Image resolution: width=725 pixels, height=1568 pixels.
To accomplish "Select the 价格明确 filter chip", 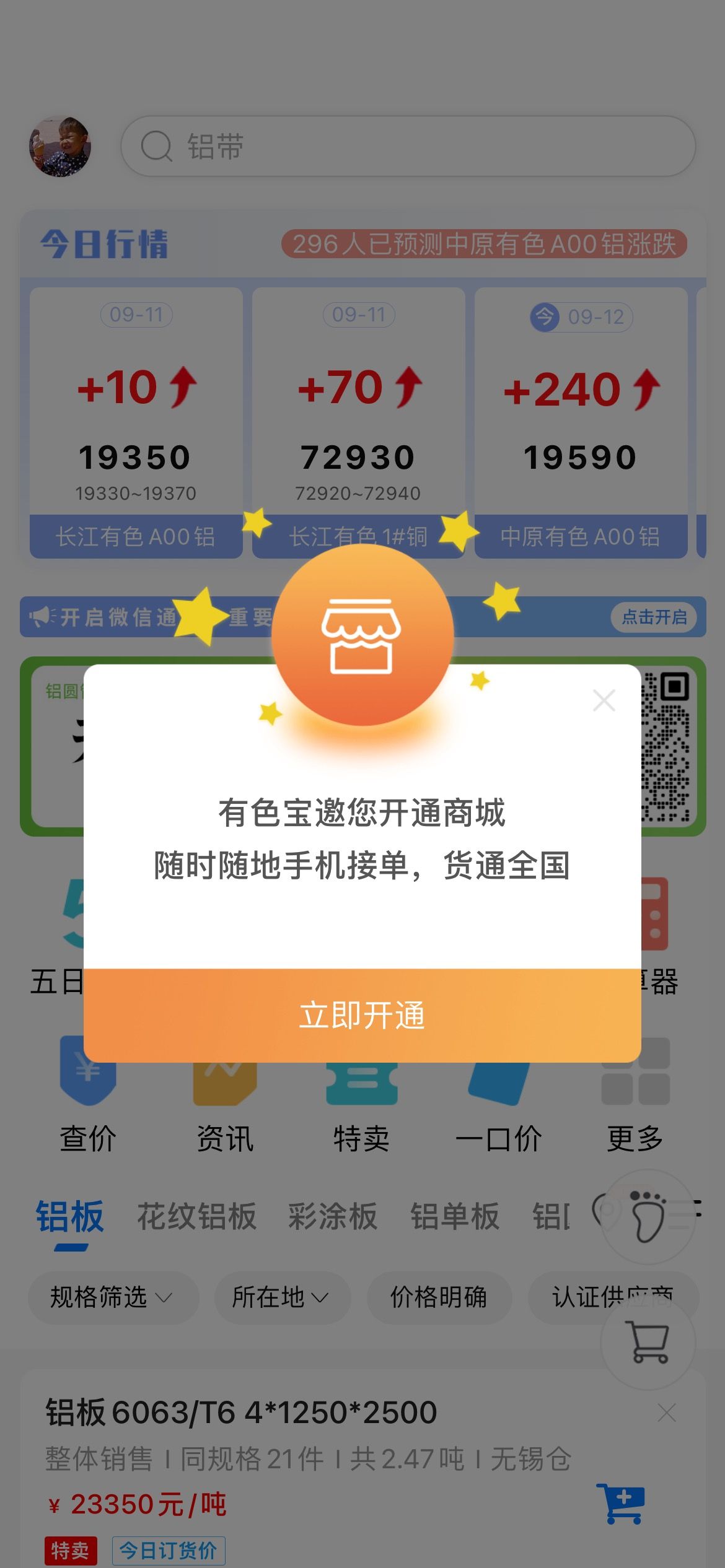I will (x=439, y=1297).
